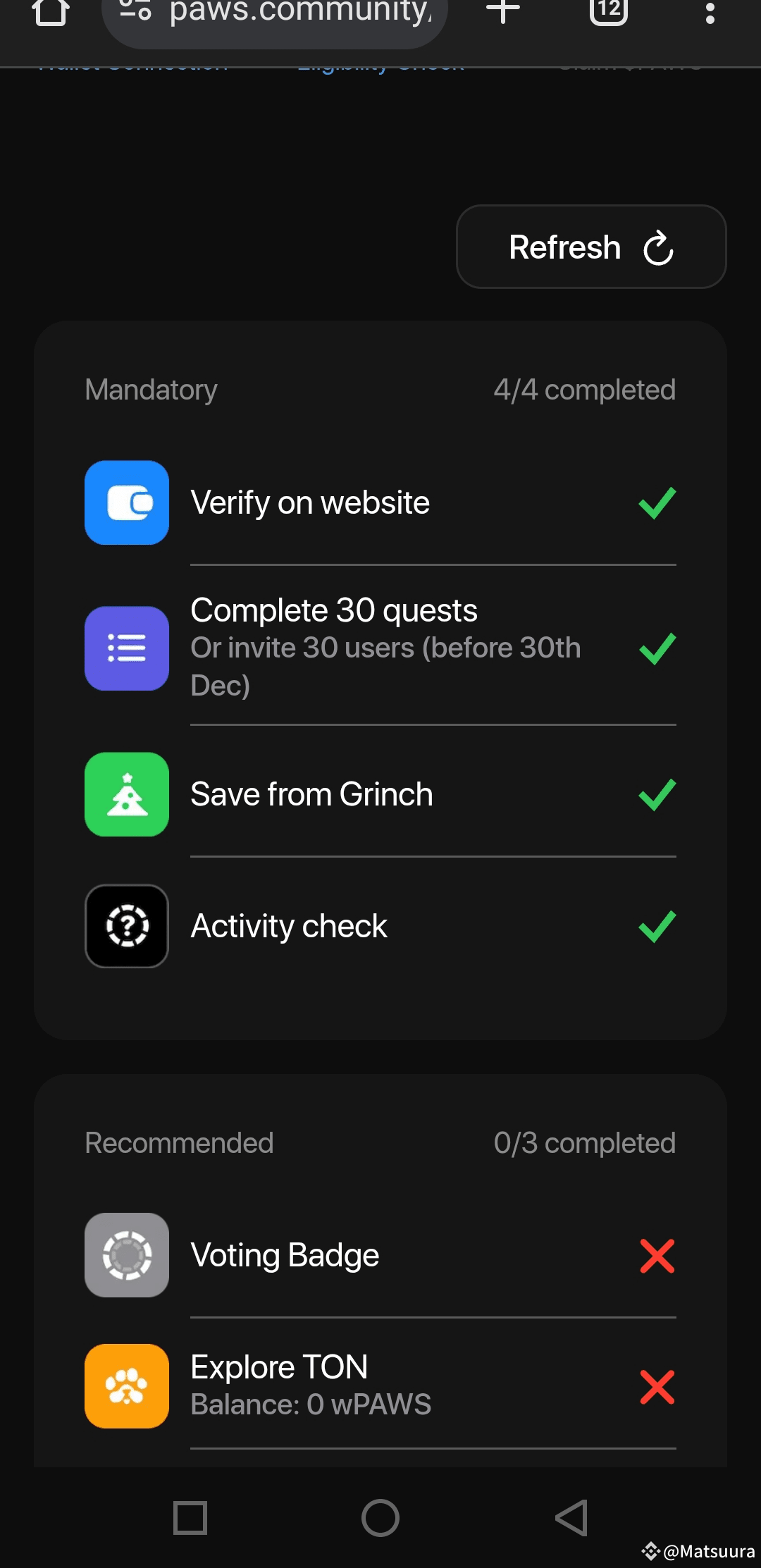The height and width of the screenshot is (1568, 761).
Task: Open the Explore TON task
Action: click(x=380, y=1386)
